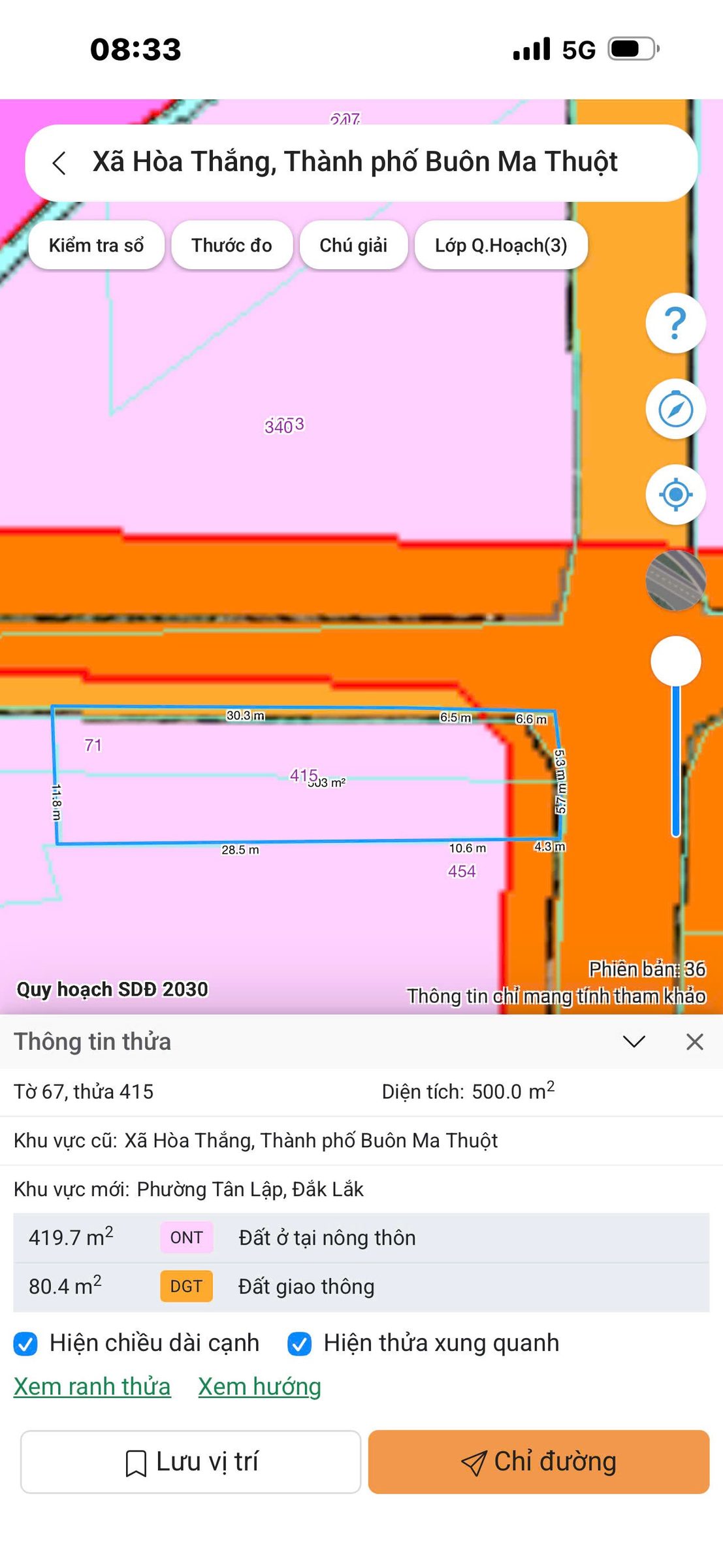
Task: Open the Kiểm tra sổ chip
Action: click(96, 245)
